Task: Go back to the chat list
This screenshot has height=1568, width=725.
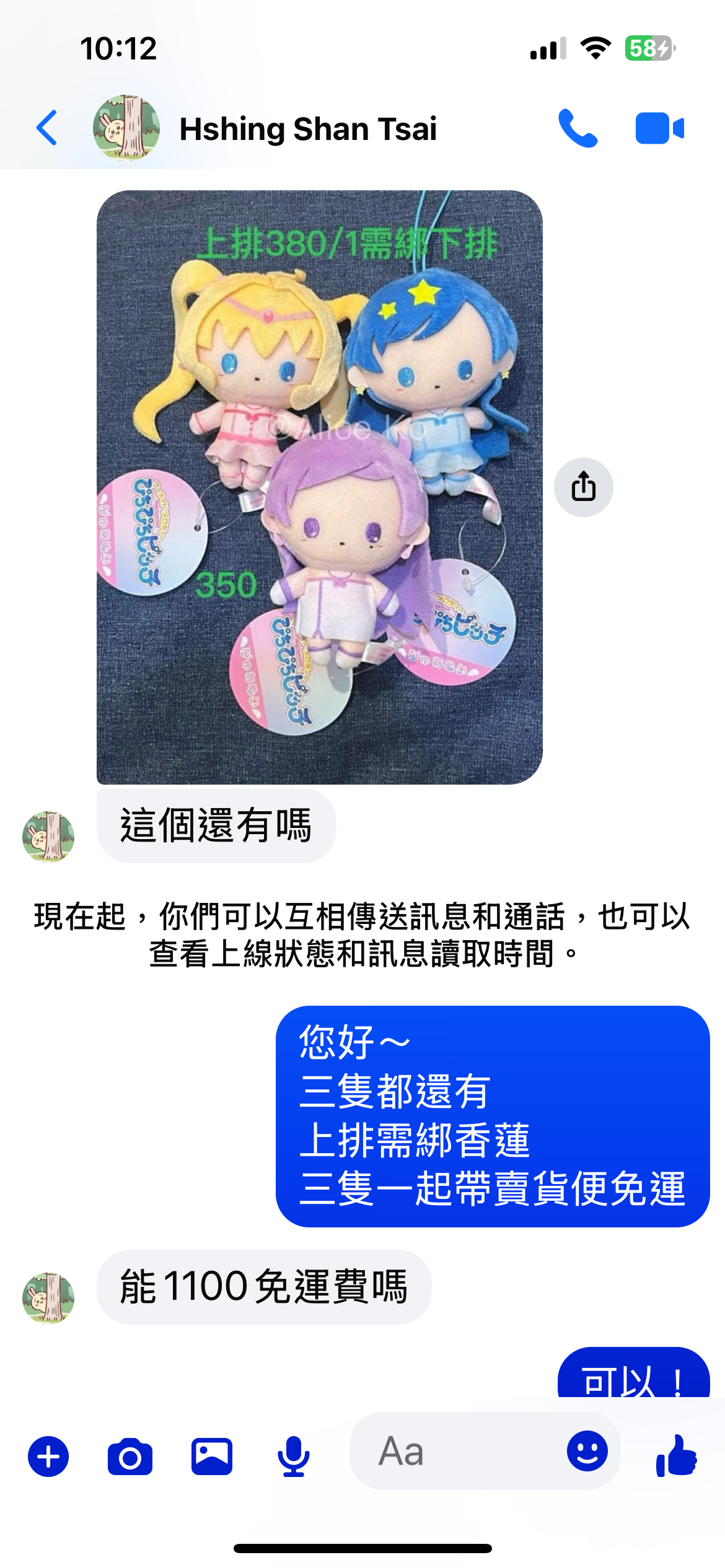Action: pyautogui.click(x=47, y=128)
